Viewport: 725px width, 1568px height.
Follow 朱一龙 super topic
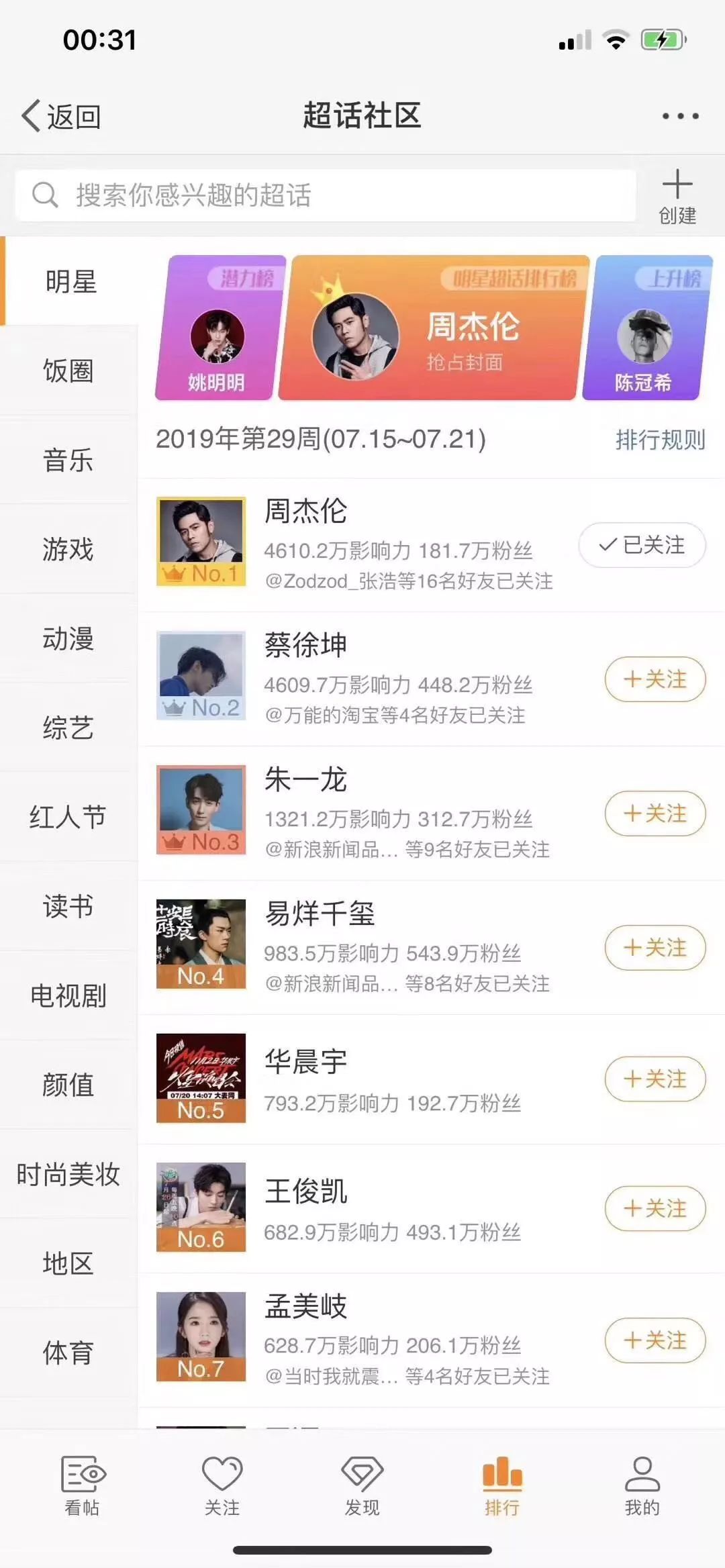[x=655, y=814]
